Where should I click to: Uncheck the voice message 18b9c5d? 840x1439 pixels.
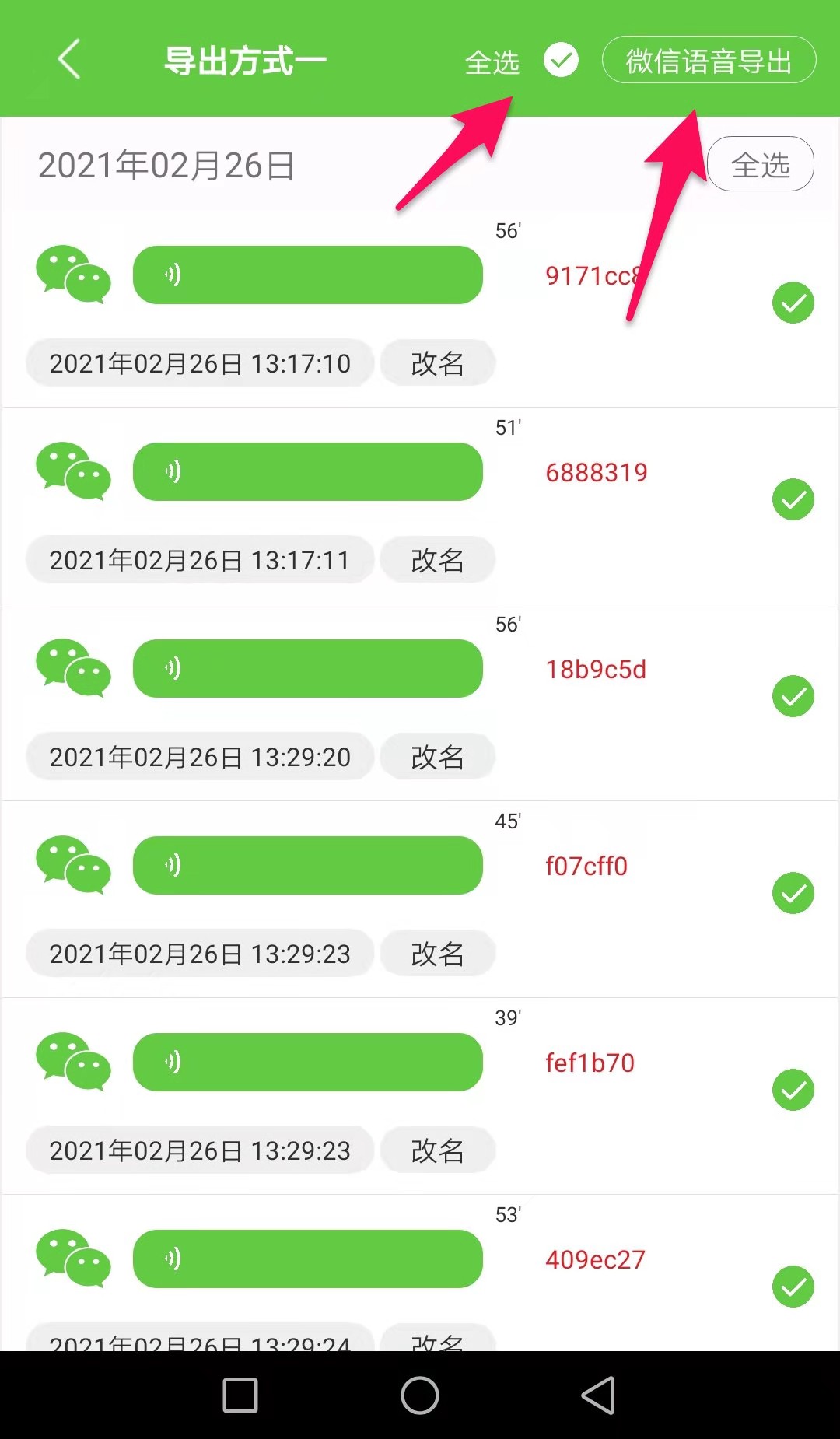793,696
